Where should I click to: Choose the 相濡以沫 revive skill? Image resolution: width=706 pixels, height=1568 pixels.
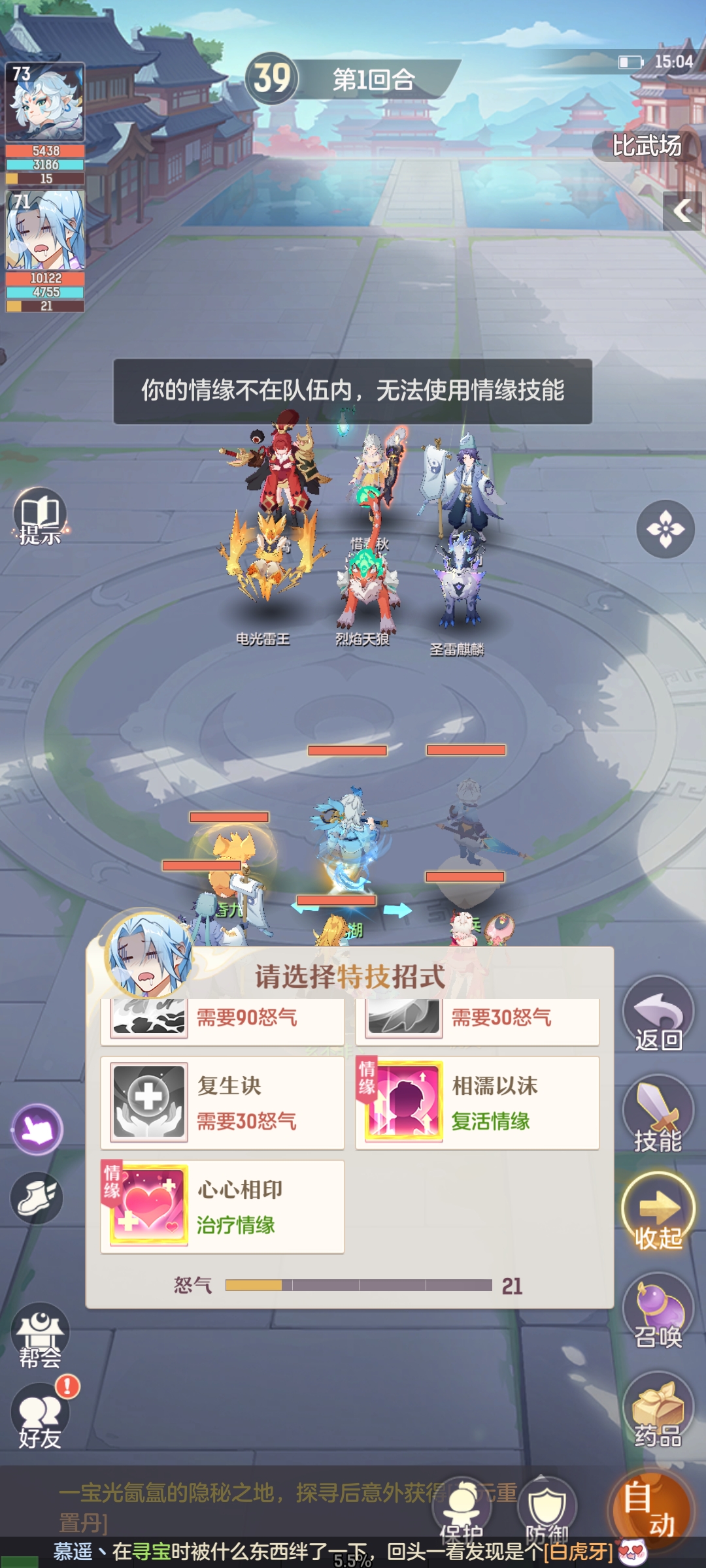click(x=477, y=1103)
